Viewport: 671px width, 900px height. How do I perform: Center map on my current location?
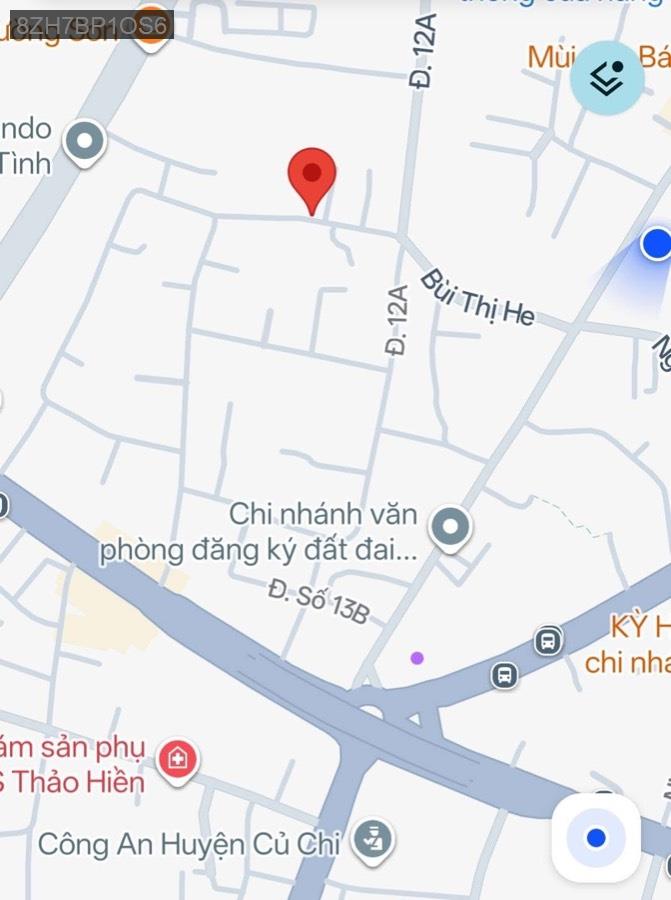[596, 838]
